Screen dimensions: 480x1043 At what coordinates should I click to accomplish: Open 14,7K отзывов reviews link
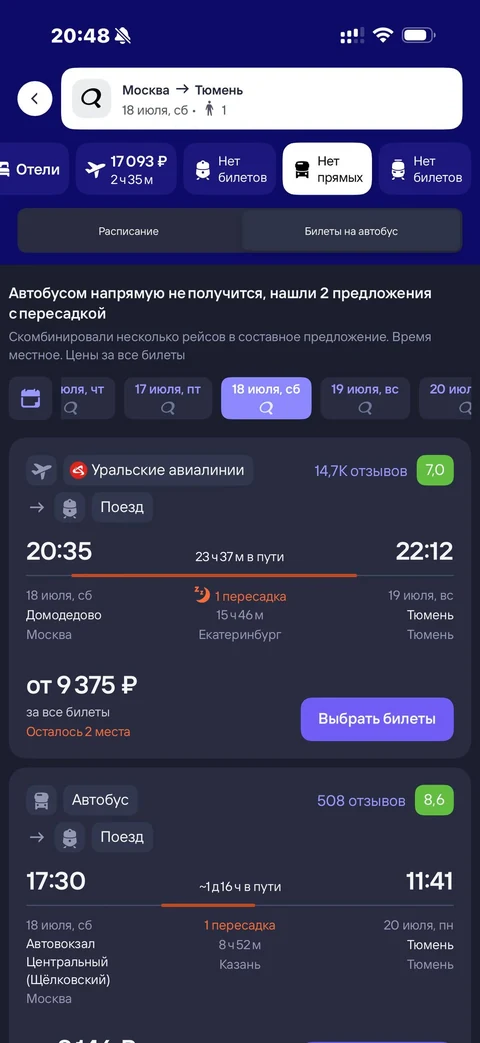[x=361, y=471]
